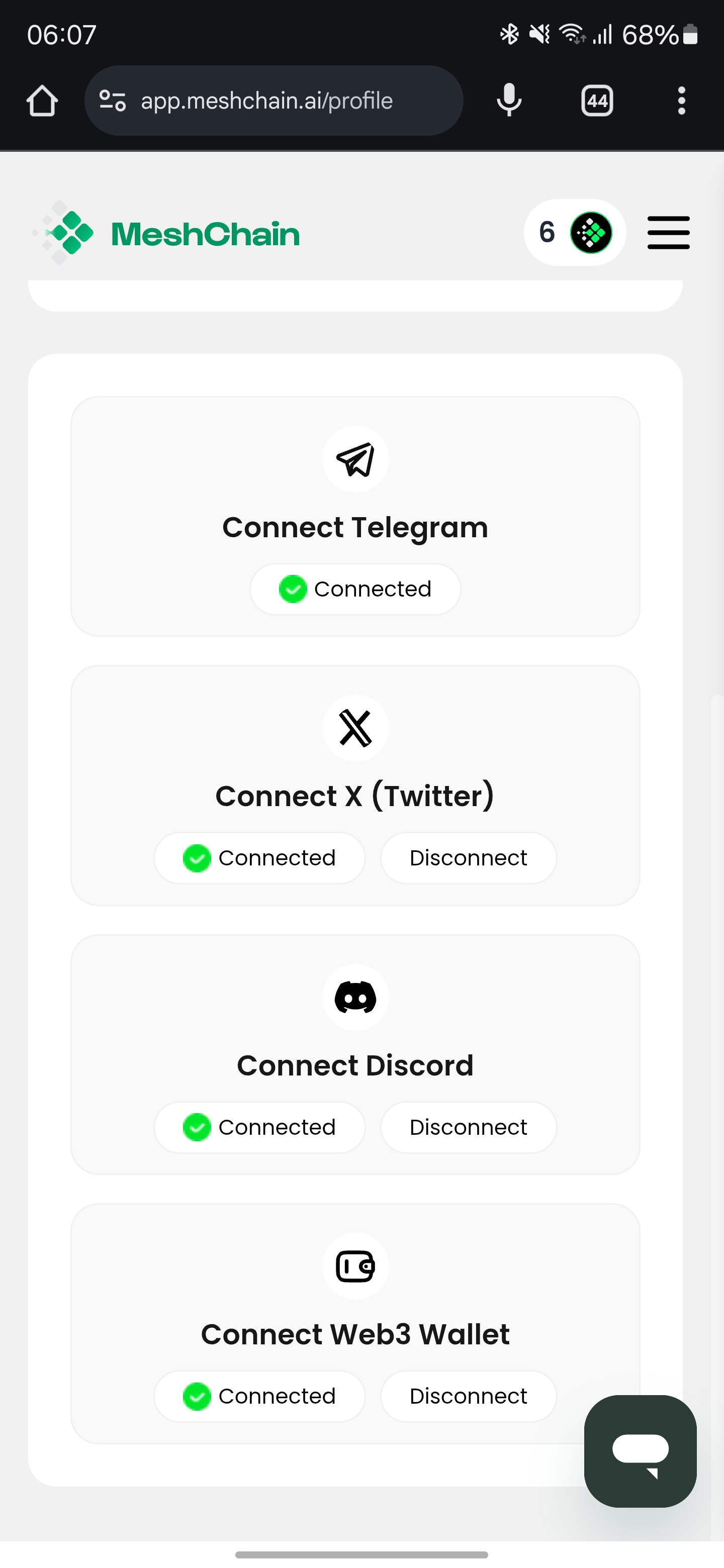Disconnect the Web3 Wallet
Screen dimensions: 724x1568
click(x=468, y=1396)
